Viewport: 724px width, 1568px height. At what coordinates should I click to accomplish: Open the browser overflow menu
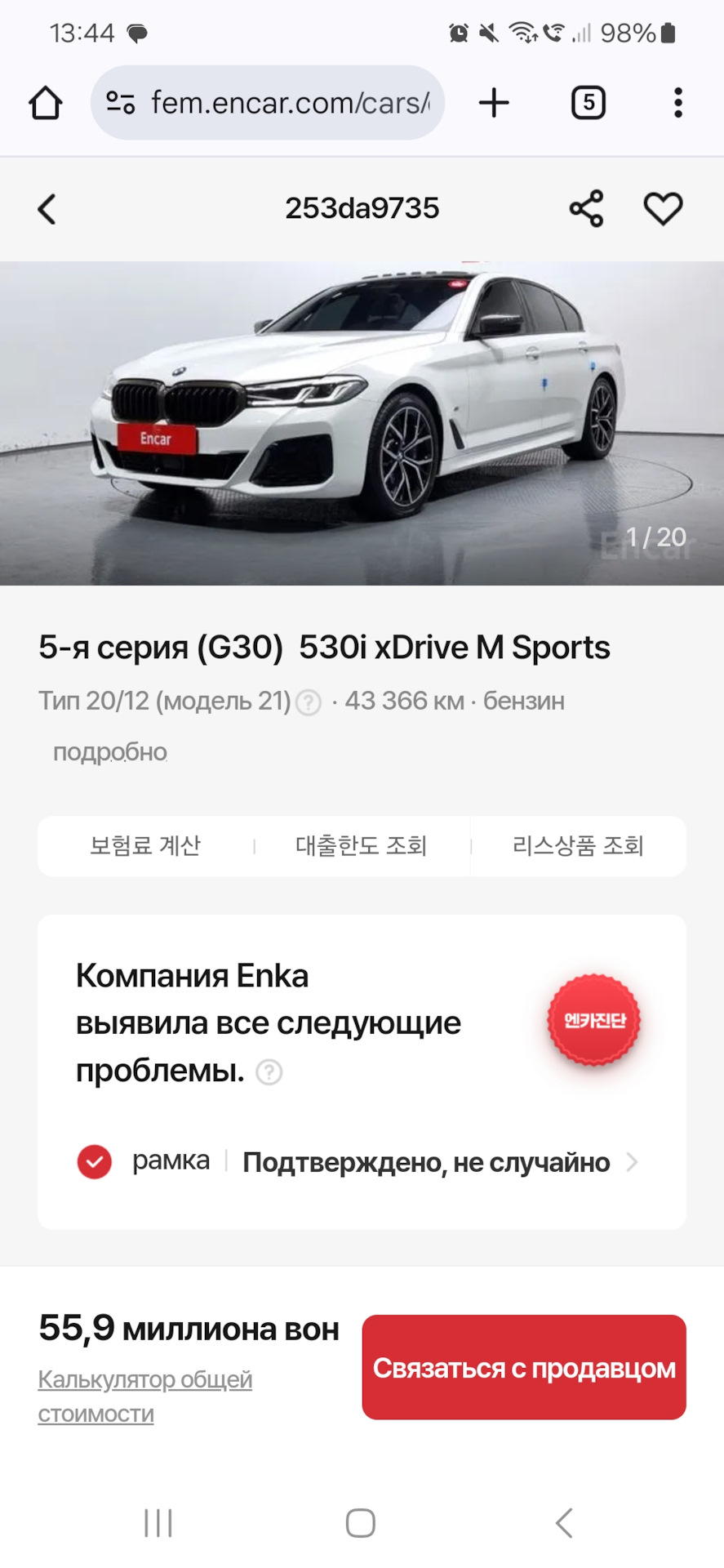click(677, 103)
